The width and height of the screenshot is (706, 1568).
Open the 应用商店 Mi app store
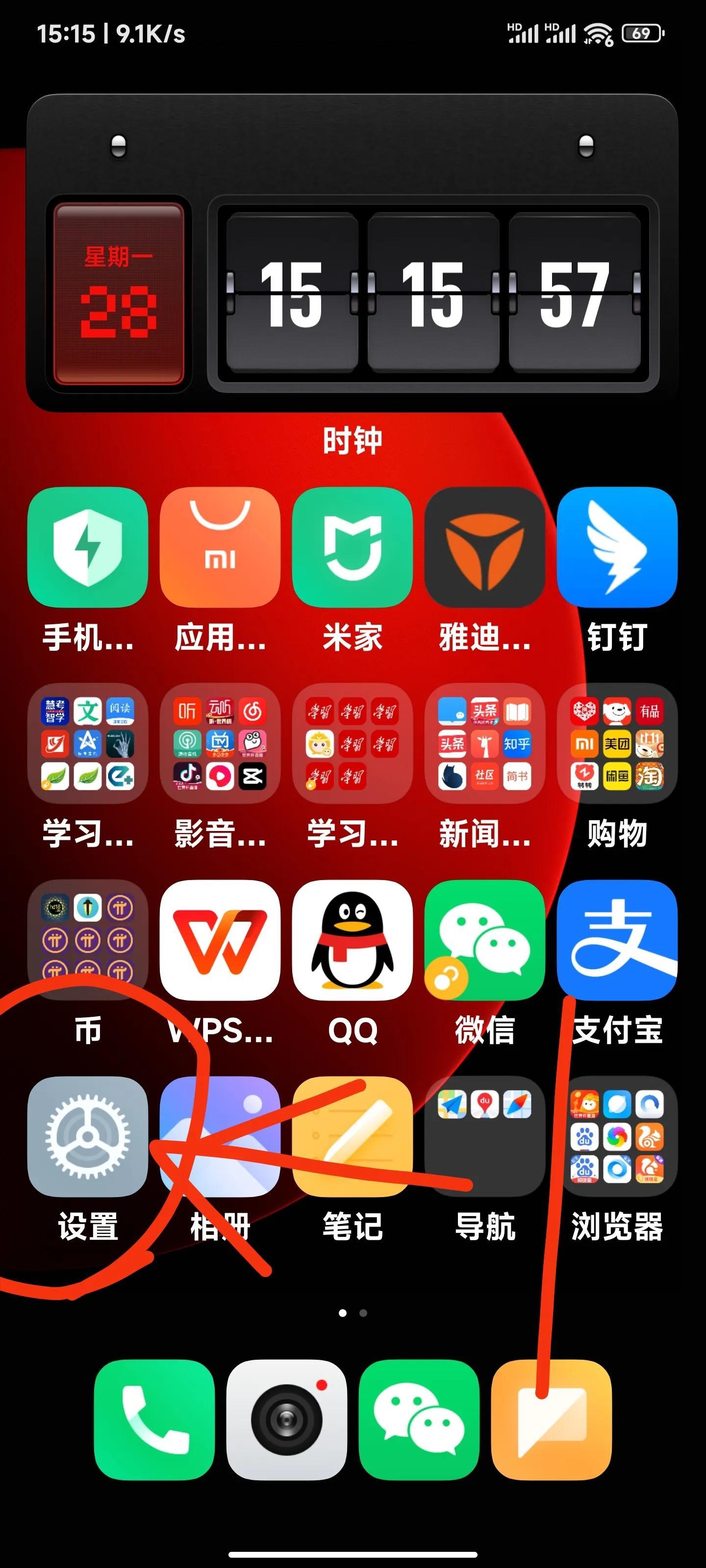point(220,547)
